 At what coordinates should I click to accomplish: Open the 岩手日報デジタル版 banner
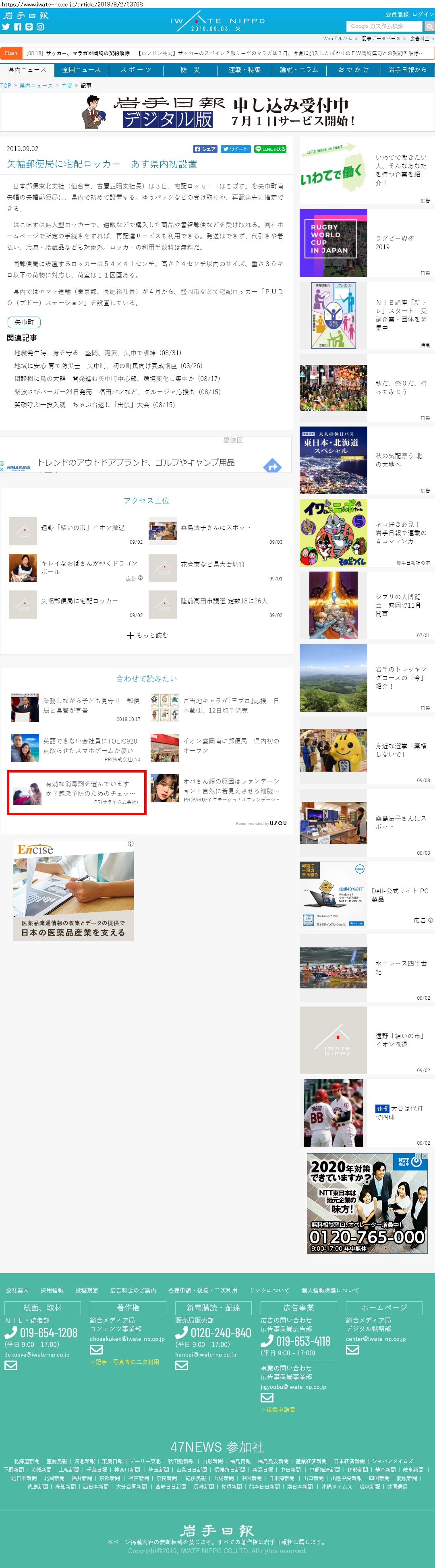pyautogui.click(x=217, y=112)
